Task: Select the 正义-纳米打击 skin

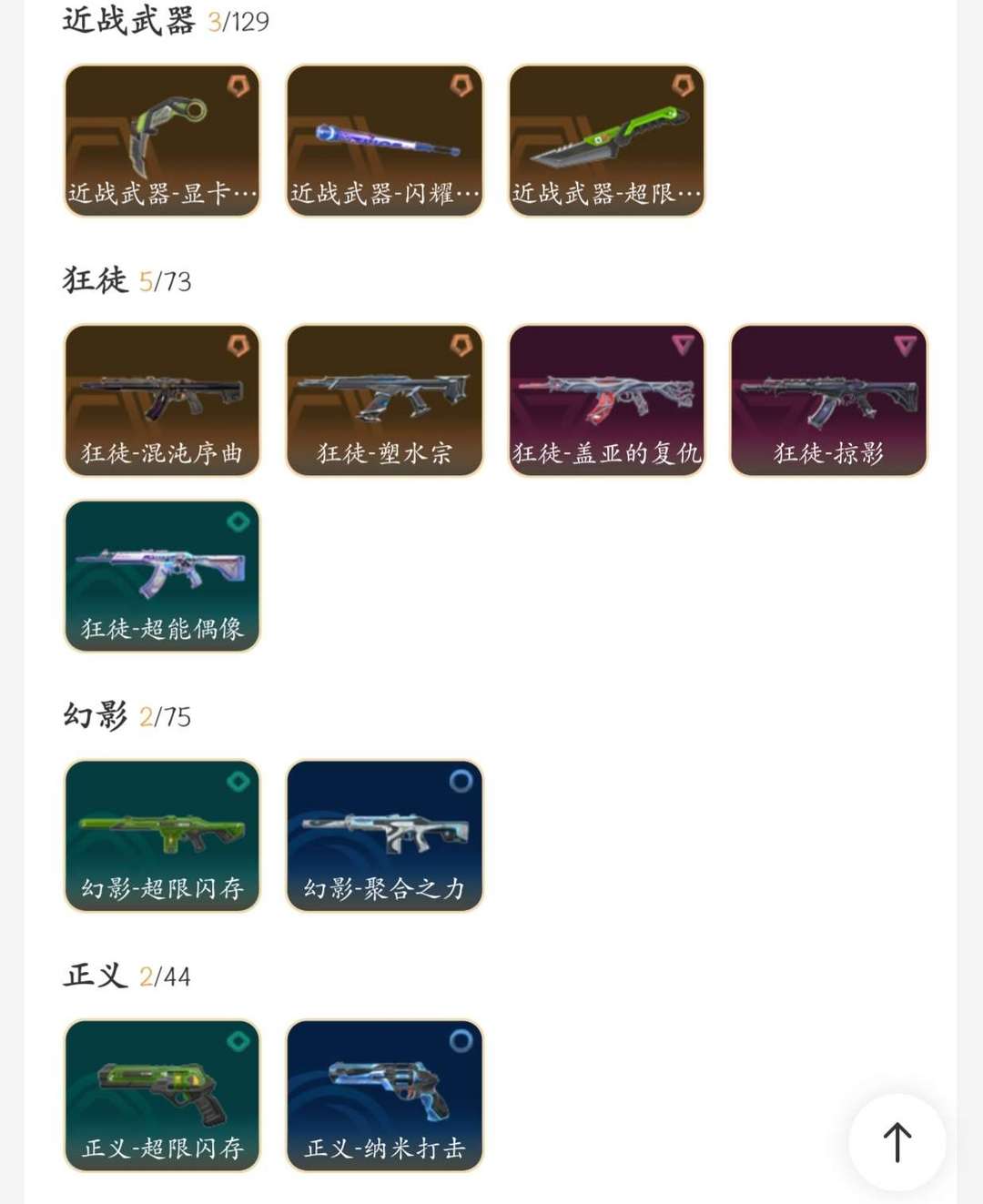Action: coord(384,1096)
